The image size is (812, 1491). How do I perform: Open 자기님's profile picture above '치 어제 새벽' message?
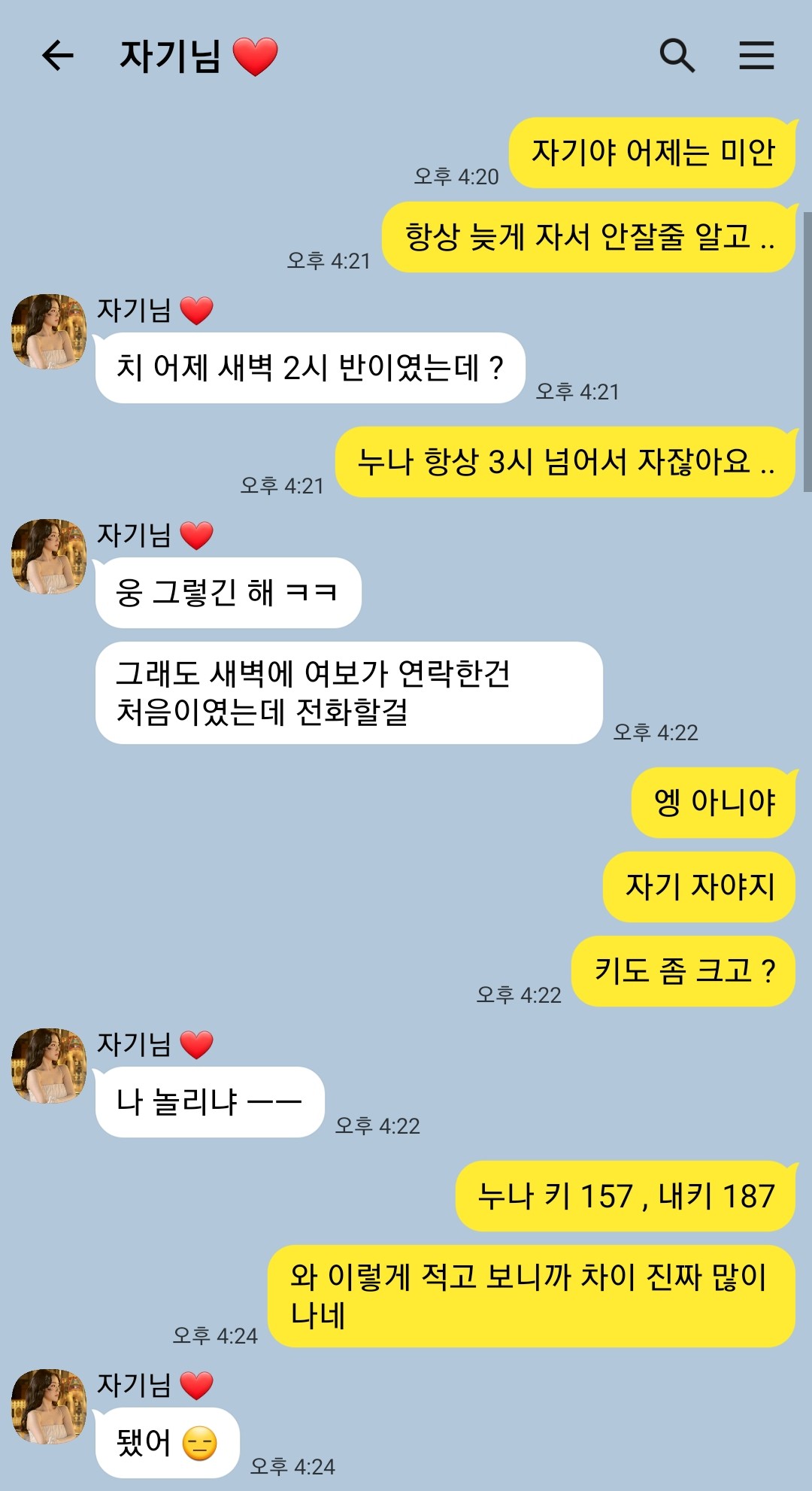[x=49, y=332]
